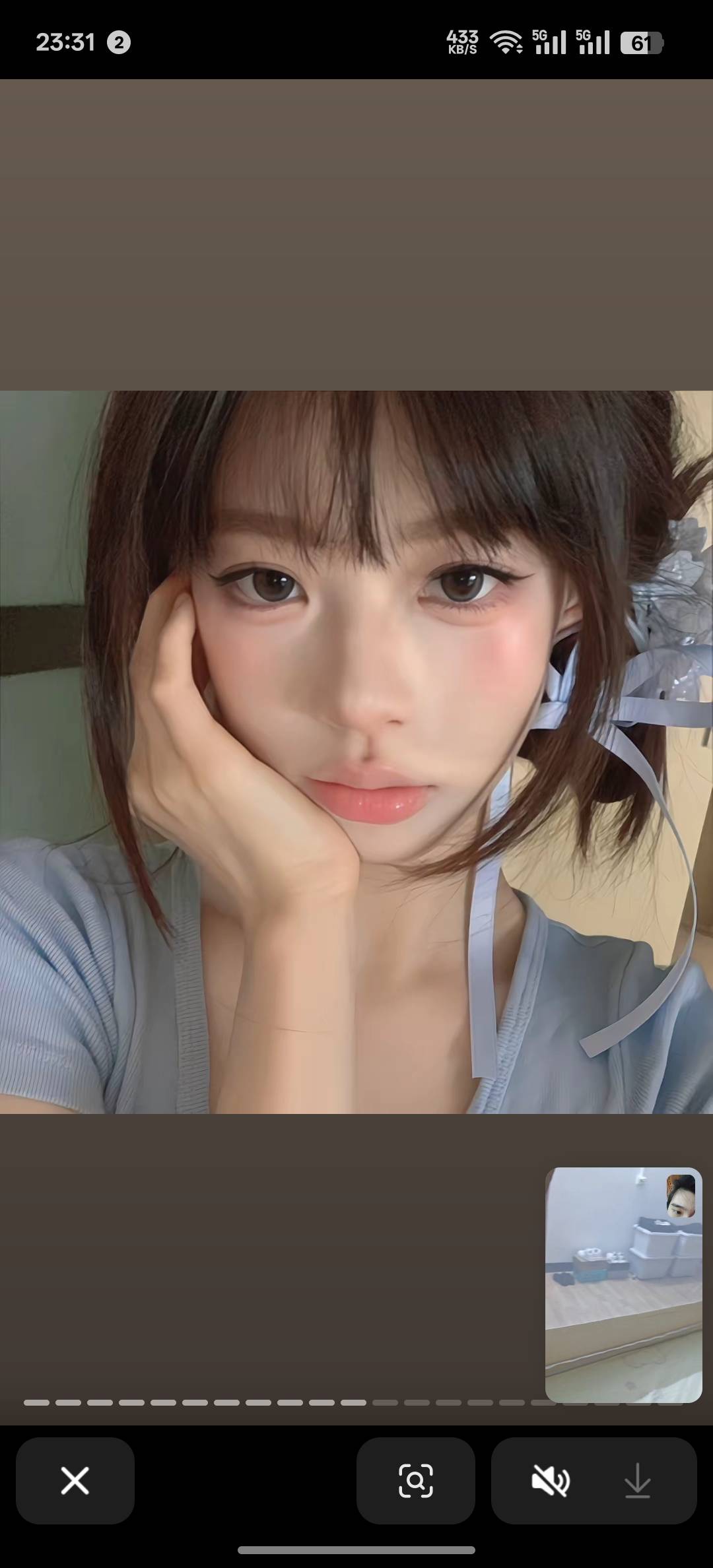Unmute the sound
This screenshot has width=713, height=1568.
(x=550, y=1480)
